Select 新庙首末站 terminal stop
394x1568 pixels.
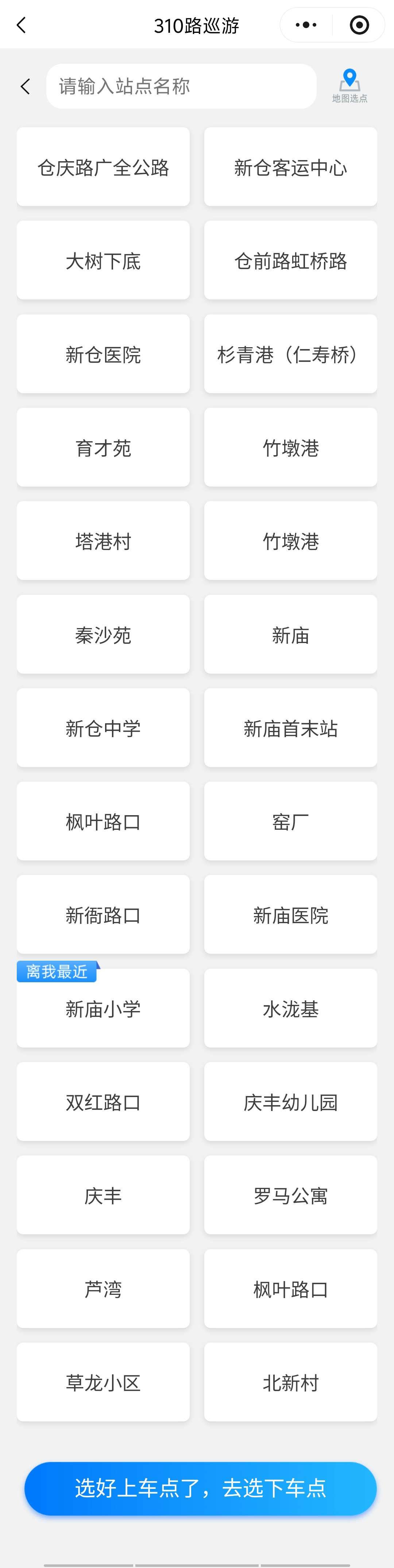tap(290, 728)
